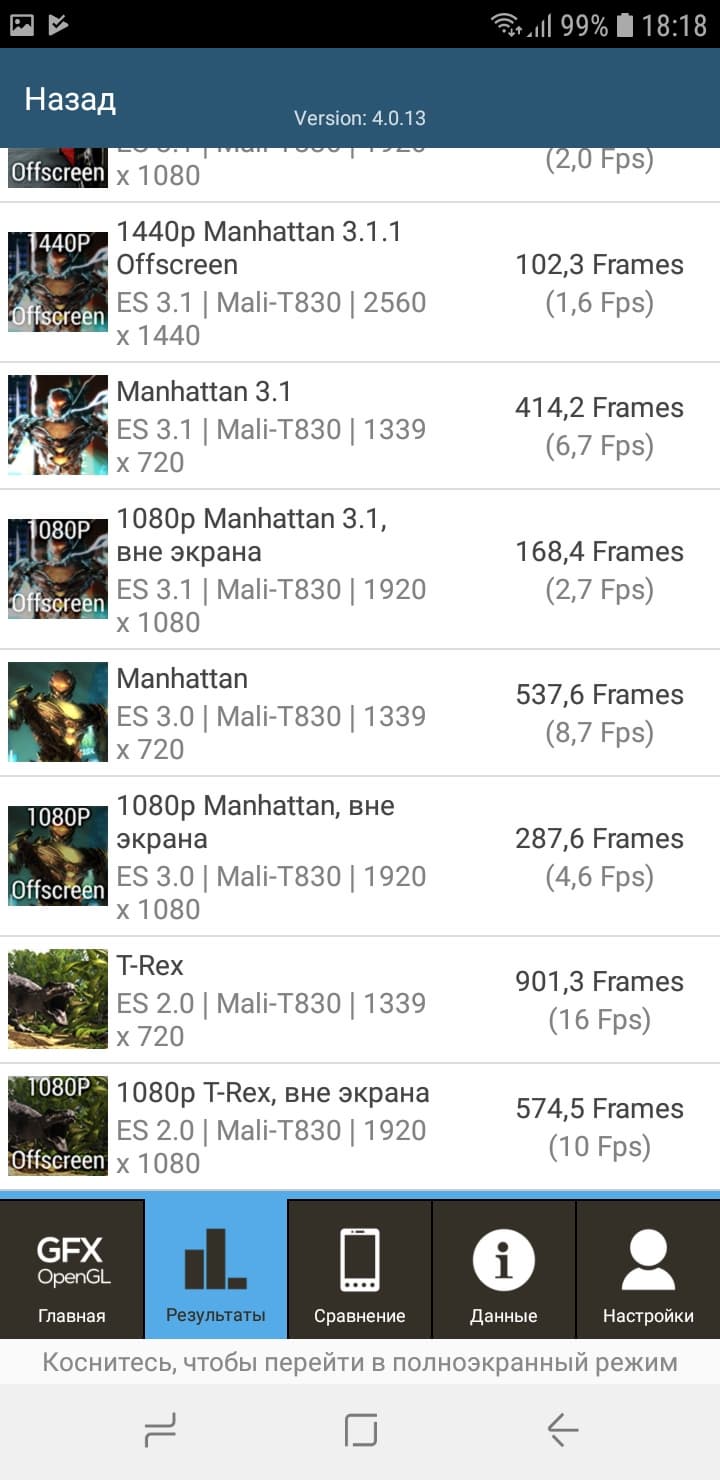Open the Настройки tab
The height and width of the screenshot is (1480, 720).
coord(648,1268)
